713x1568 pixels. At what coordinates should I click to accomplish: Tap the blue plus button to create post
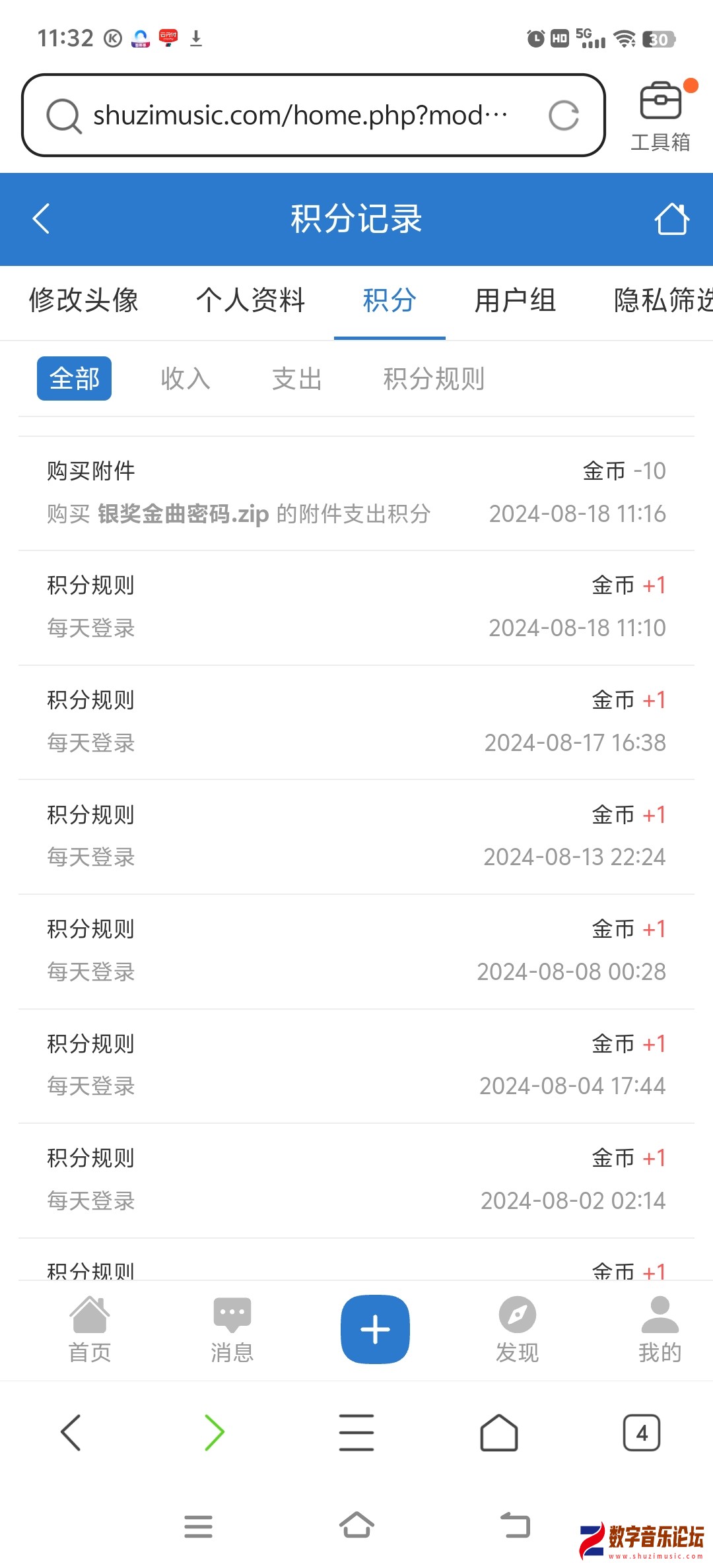374,1328
